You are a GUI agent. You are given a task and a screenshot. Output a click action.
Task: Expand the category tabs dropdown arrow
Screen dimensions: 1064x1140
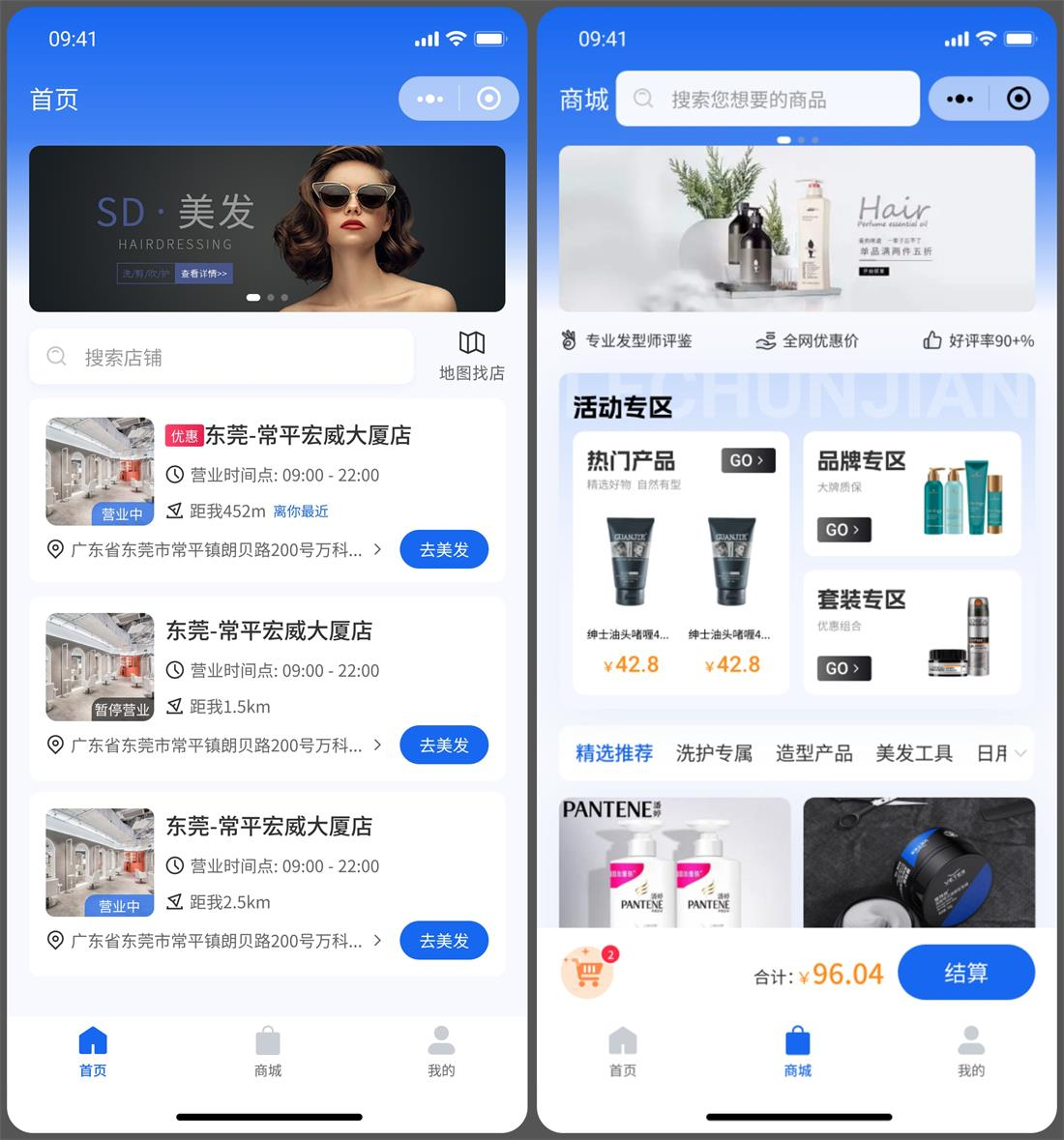(1020, 753)
